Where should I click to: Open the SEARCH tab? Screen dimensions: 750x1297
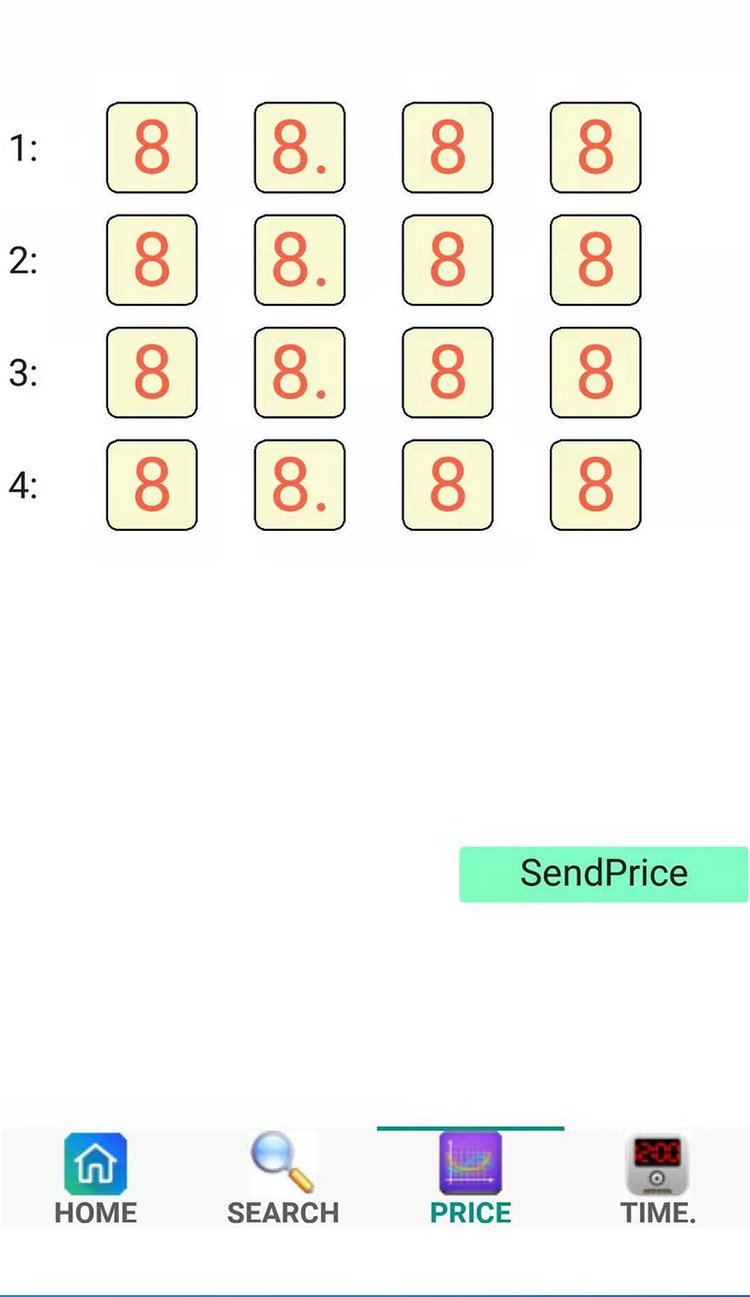pos(283,1179)
